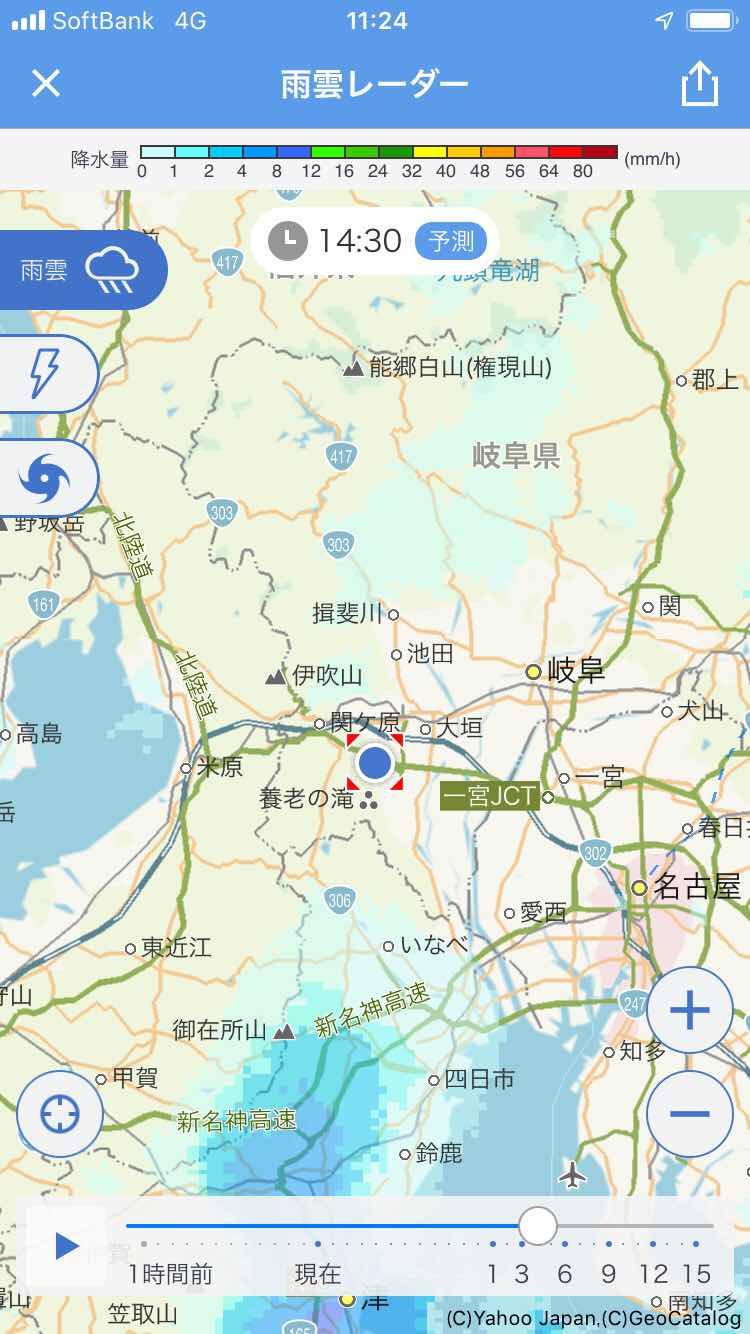The width and height of the screenshot is (750, 1334).
Task: Select the 雨雲 rain cloud layer
Action: (x=80, y=270)
